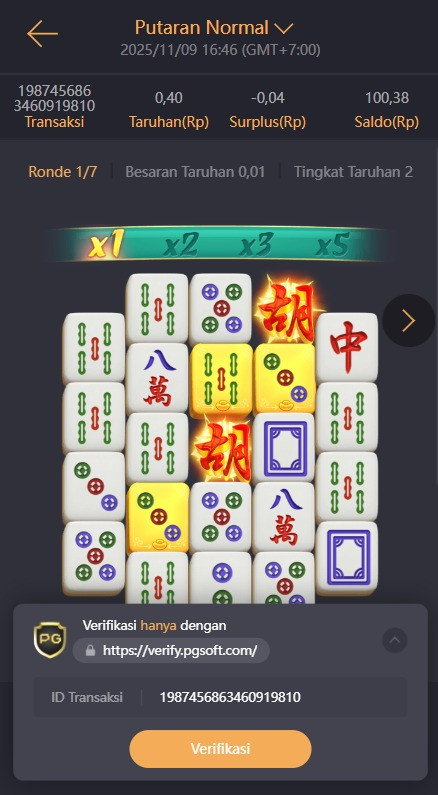Tap the Verifikasi button

(x=220, y=749)
